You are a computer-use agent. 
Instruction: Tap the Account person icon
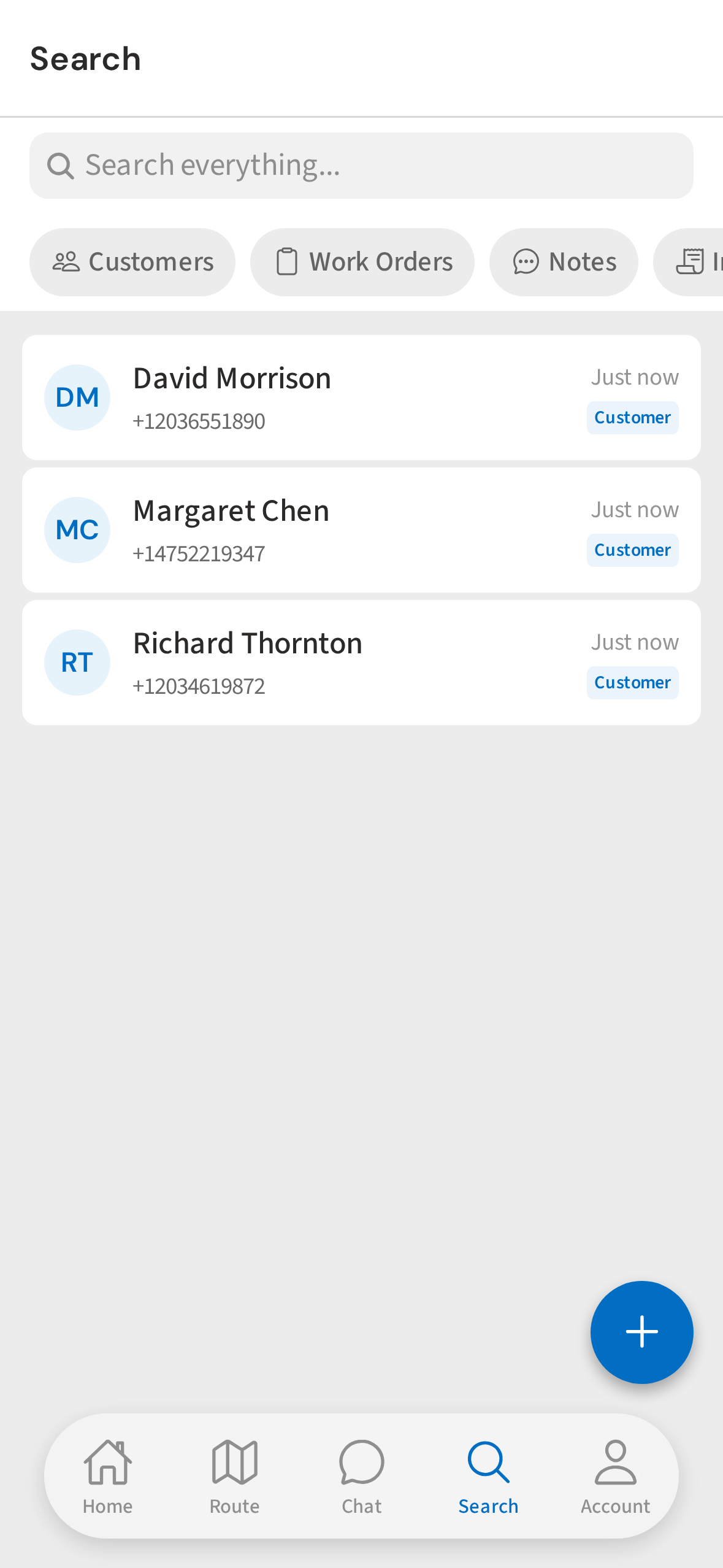point(615,1462)
